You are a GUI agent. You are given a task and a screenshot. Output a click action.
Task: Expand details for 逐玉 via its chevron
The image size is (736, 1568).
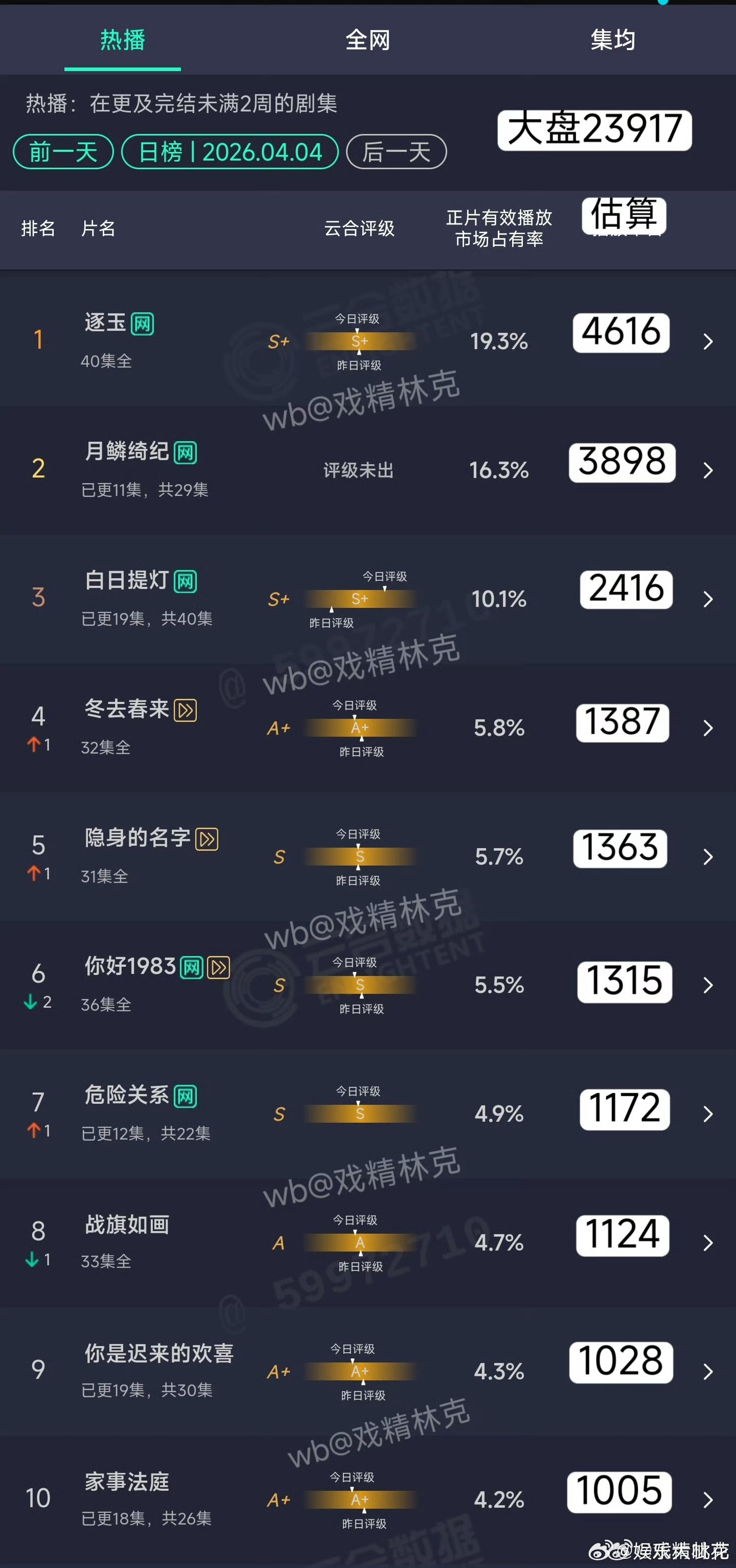[707, 342]
